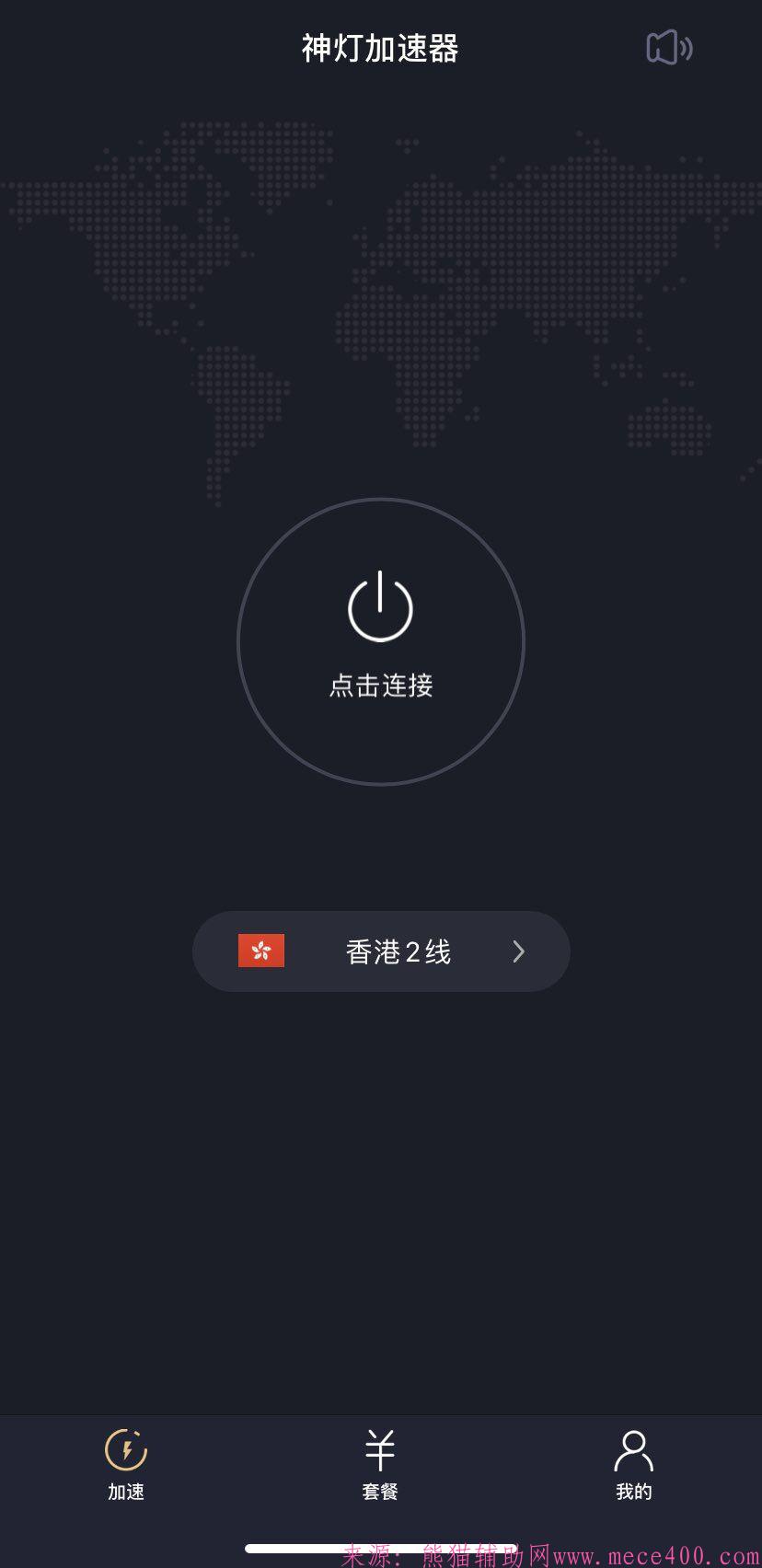Switch to the 加速 tab
The height and width of the screenshot is (1568, 762).
coord(126,1464)
